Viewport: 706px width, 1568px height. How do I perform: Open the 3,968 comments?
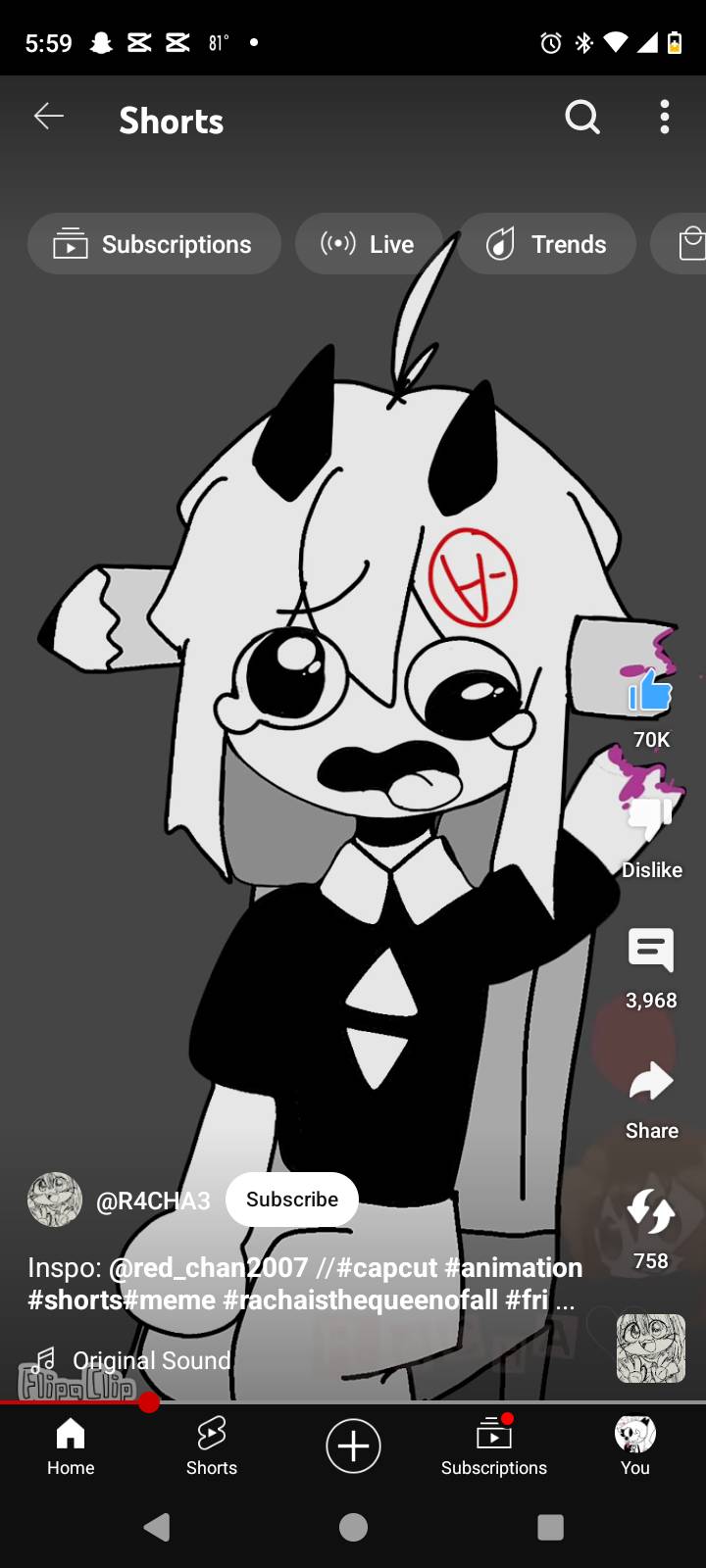point(650,951)
